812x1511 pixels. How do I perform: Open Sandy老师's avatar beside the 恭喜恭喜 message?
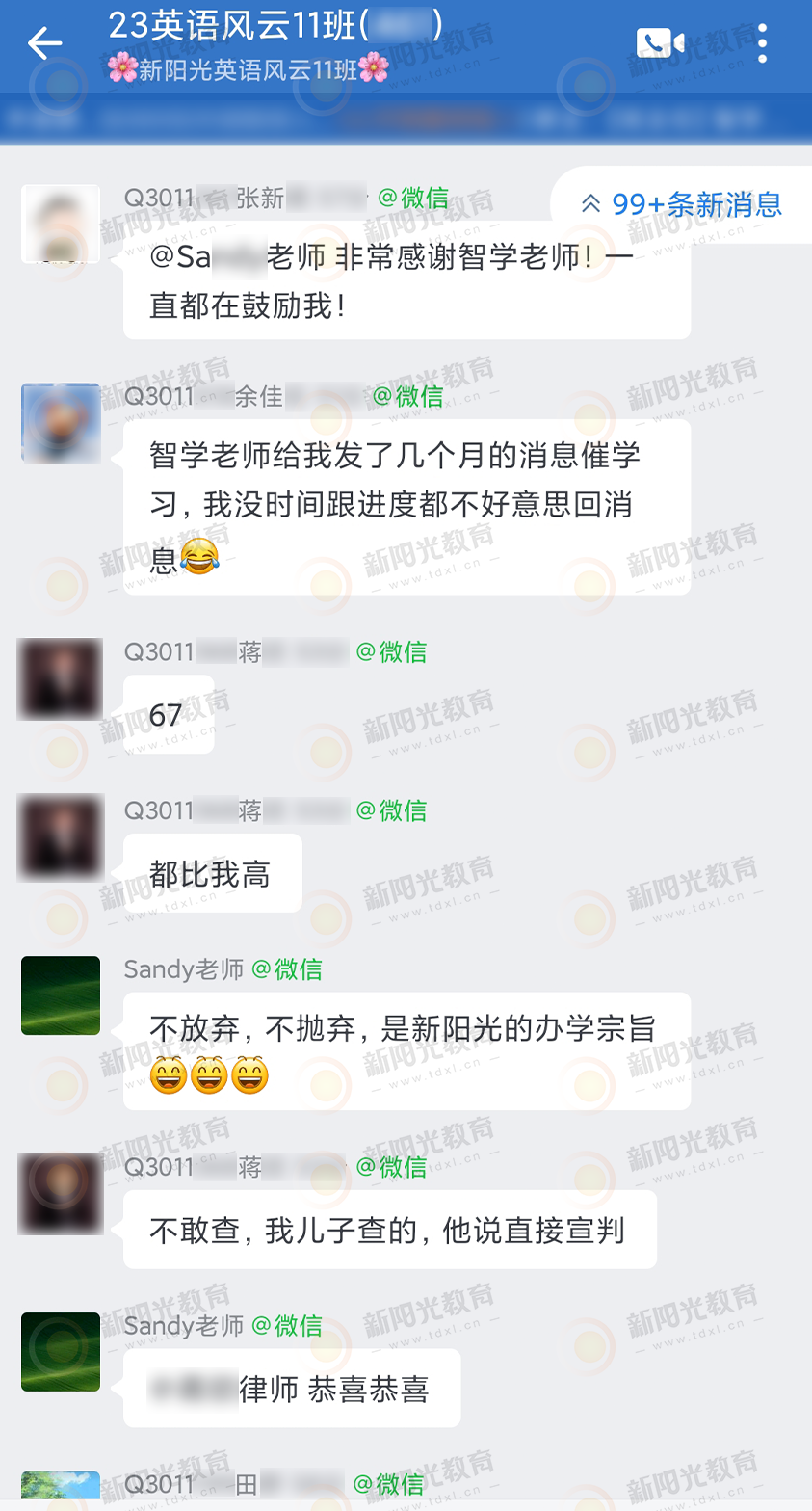tap(61, 1351)
